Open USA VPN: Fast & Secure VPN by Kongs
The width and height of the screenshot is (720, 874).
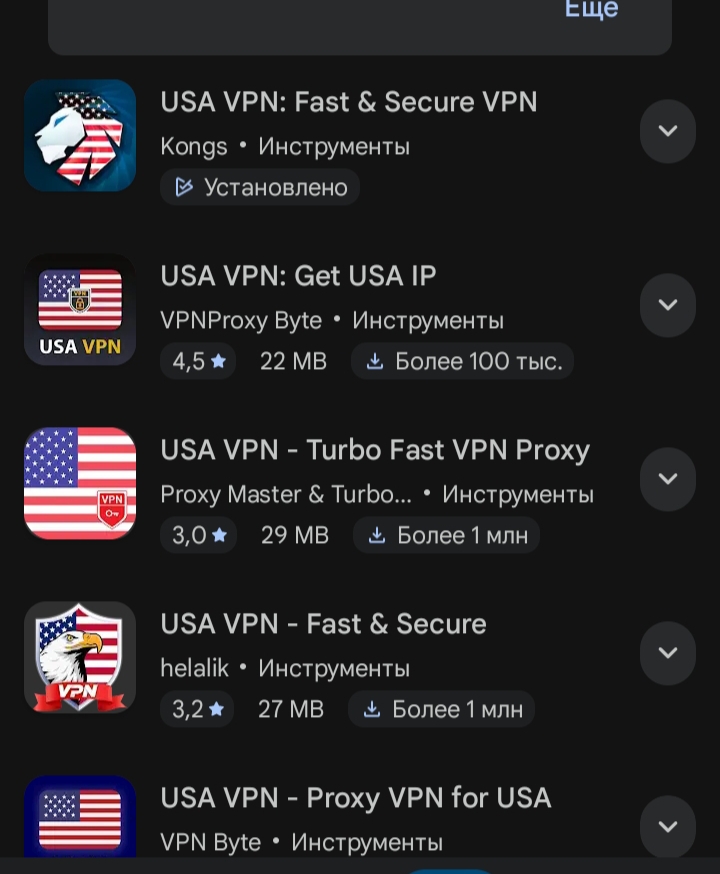[348, 103]
